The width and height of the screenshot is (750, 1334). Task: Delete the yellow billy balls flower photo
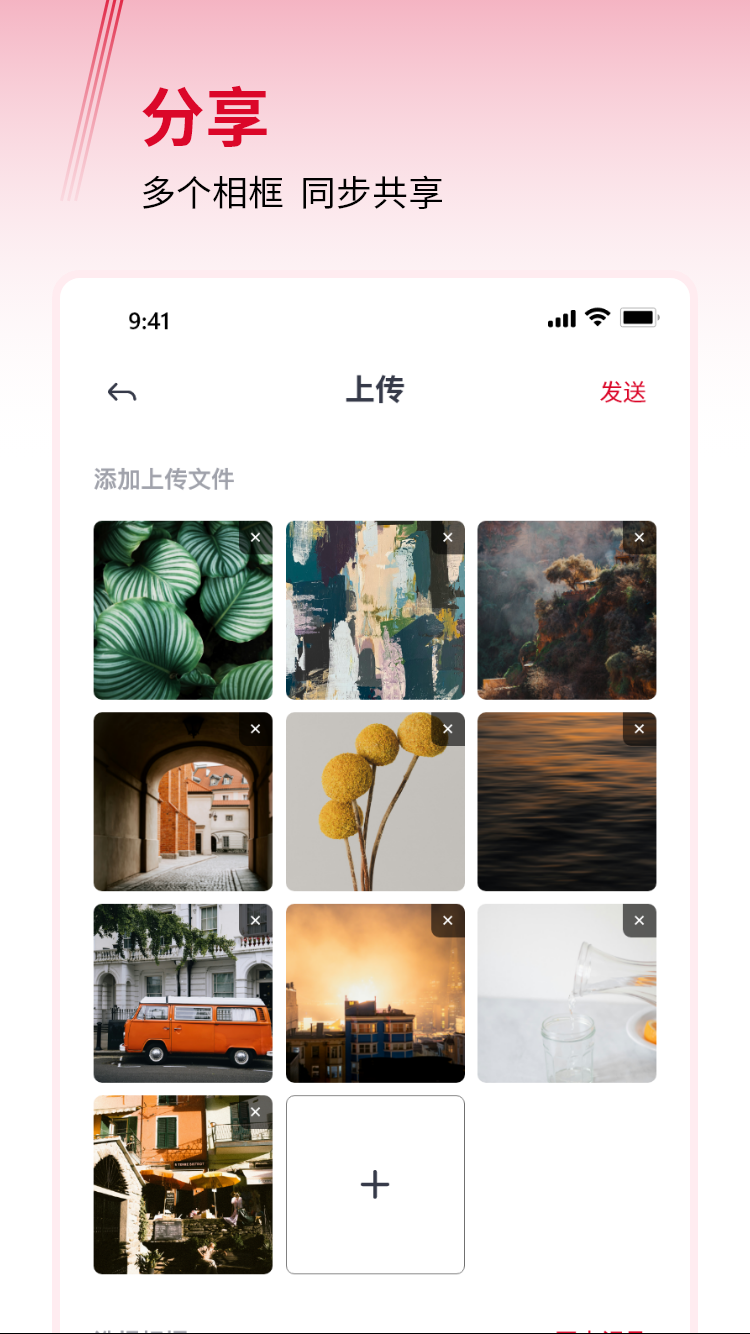point(448,729)
